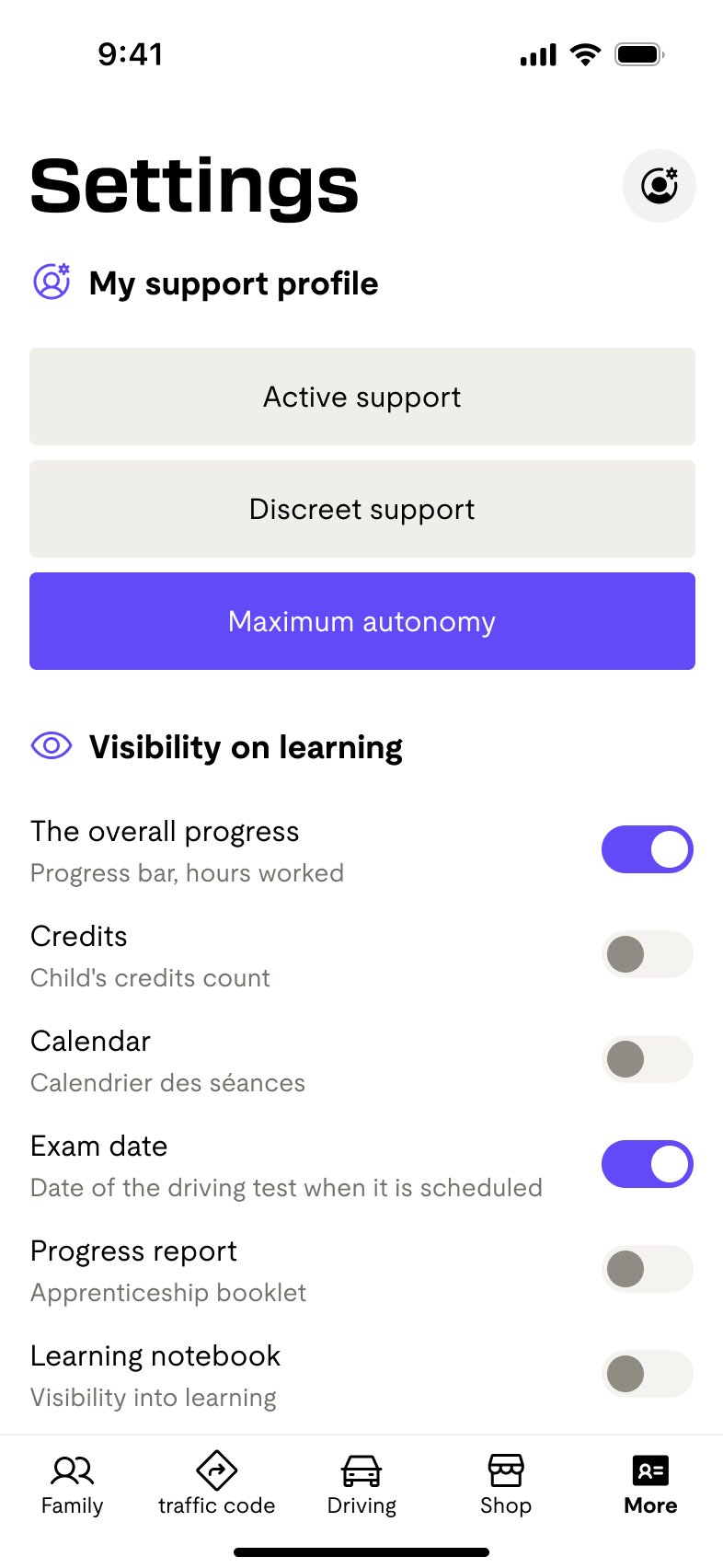Image resolution: width=723 pixels, height=1568 pixels.
Task: Turn on Calendar visibility
Action: coord(648,1059)
